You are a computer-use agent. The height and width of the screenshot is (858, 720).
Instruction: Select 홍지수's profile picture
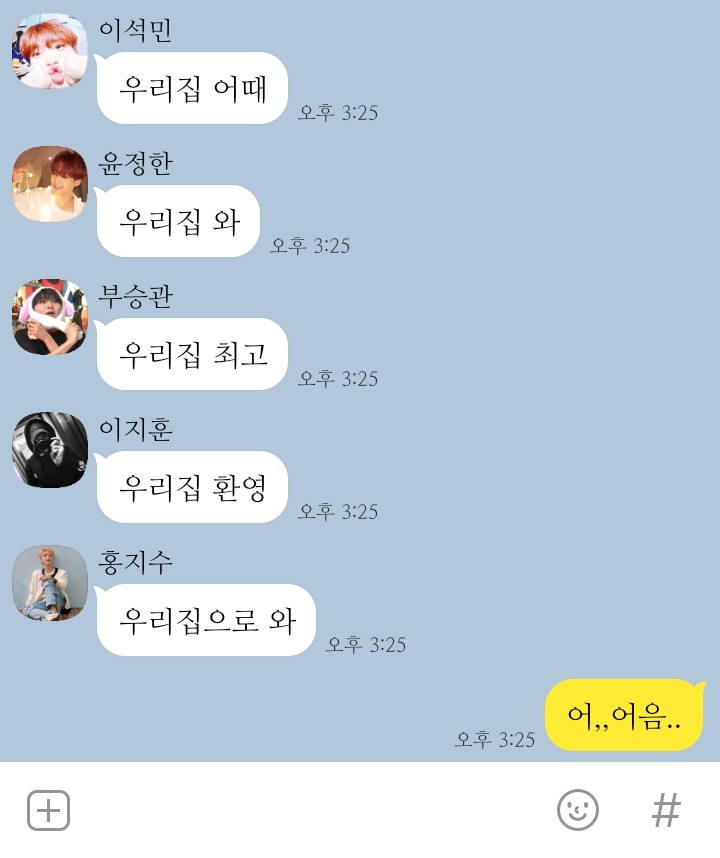50,583
